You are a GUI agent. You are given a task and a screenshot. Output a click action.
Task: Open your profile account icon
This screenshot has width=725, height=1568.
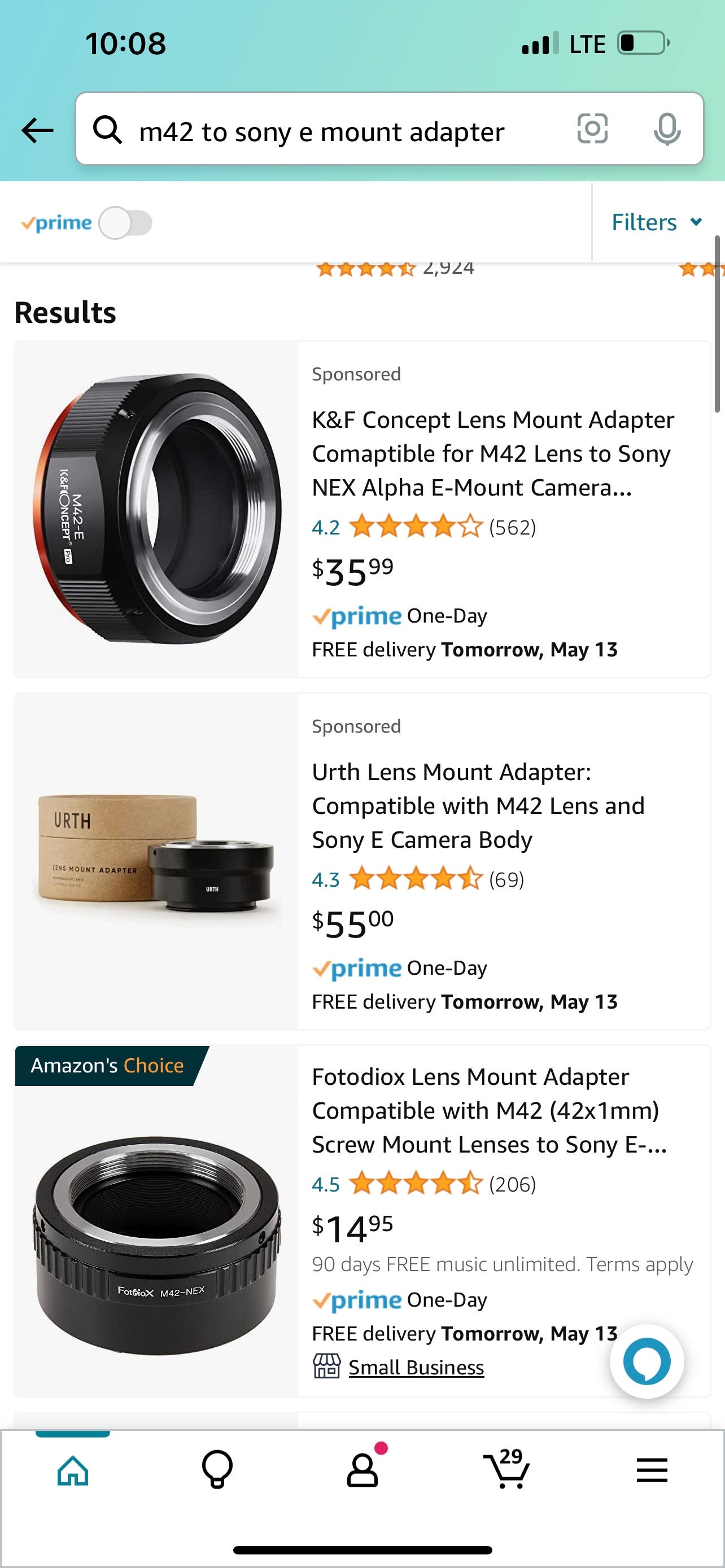(x=362, y=1470)
